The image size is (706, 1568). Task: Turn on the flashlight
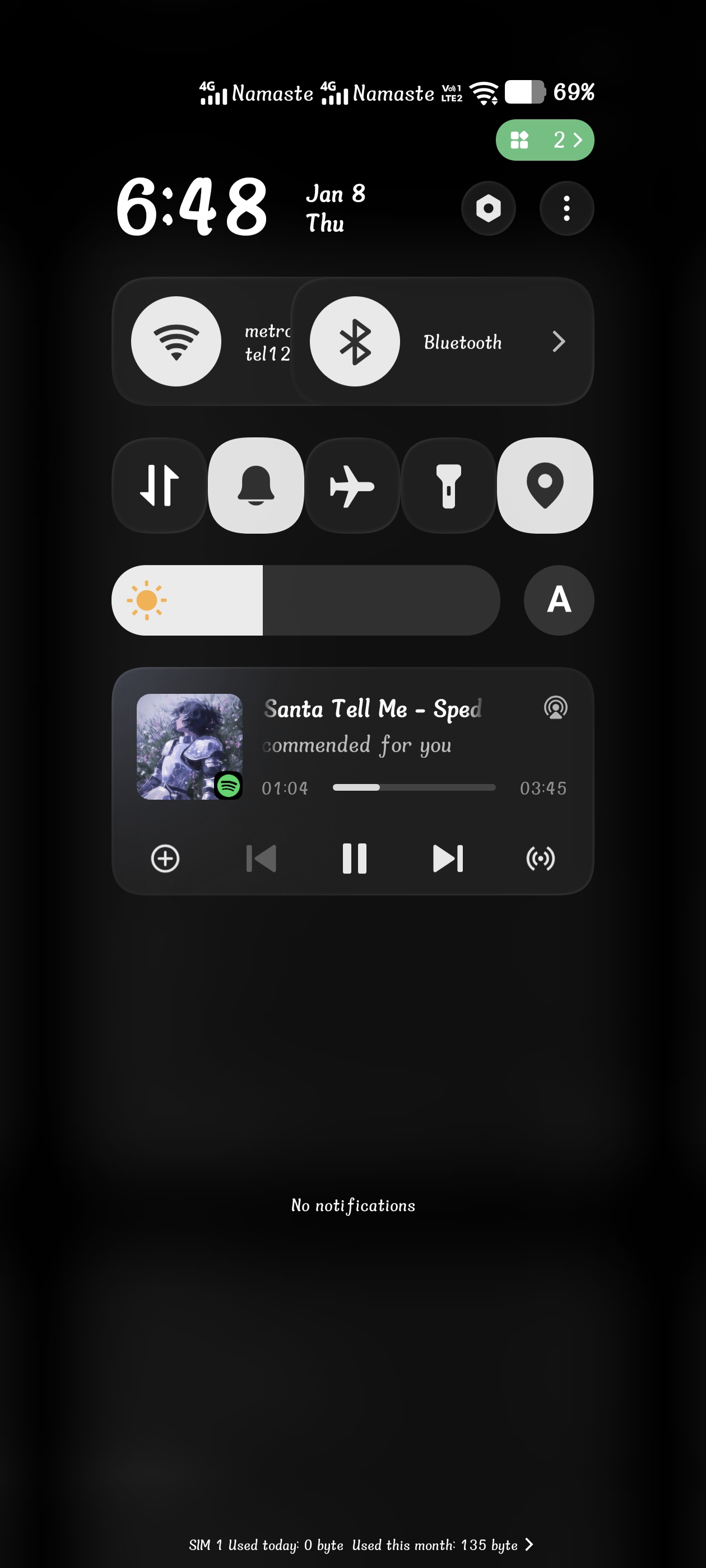[448, 485]
